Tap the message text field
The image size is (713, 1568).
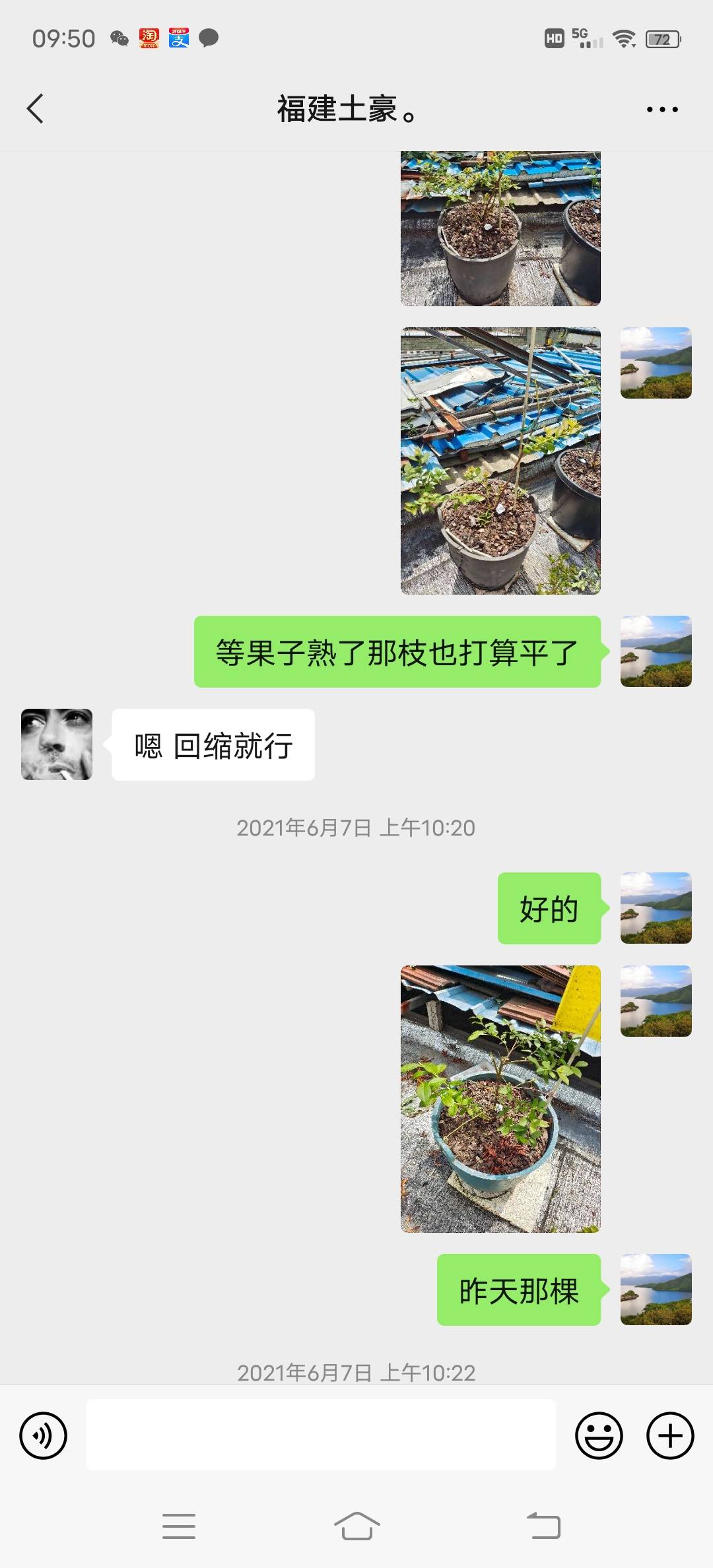pos(320,1435)
